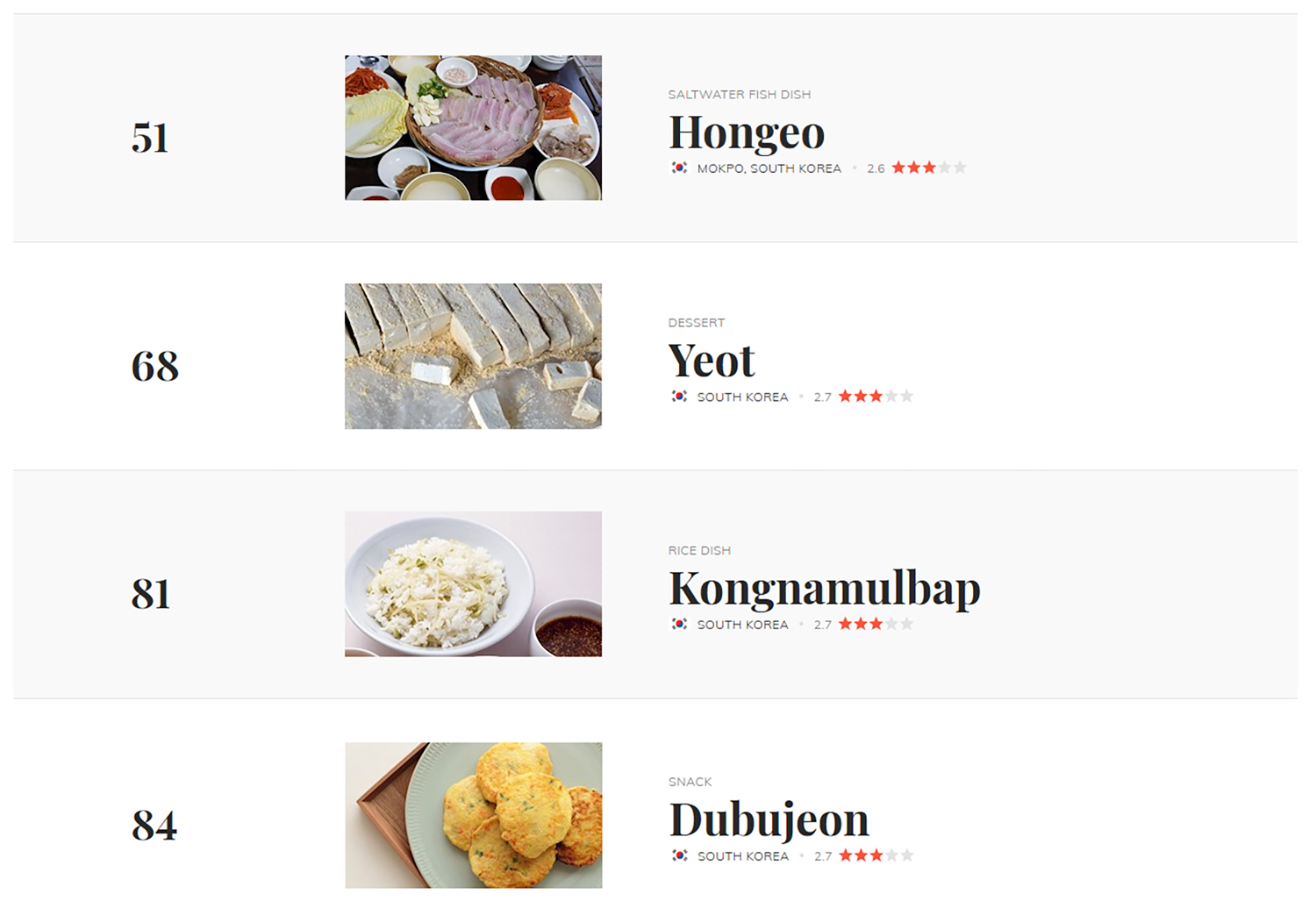
Task: View the Yeot dessert photo
Action: (x=473, y=356)
